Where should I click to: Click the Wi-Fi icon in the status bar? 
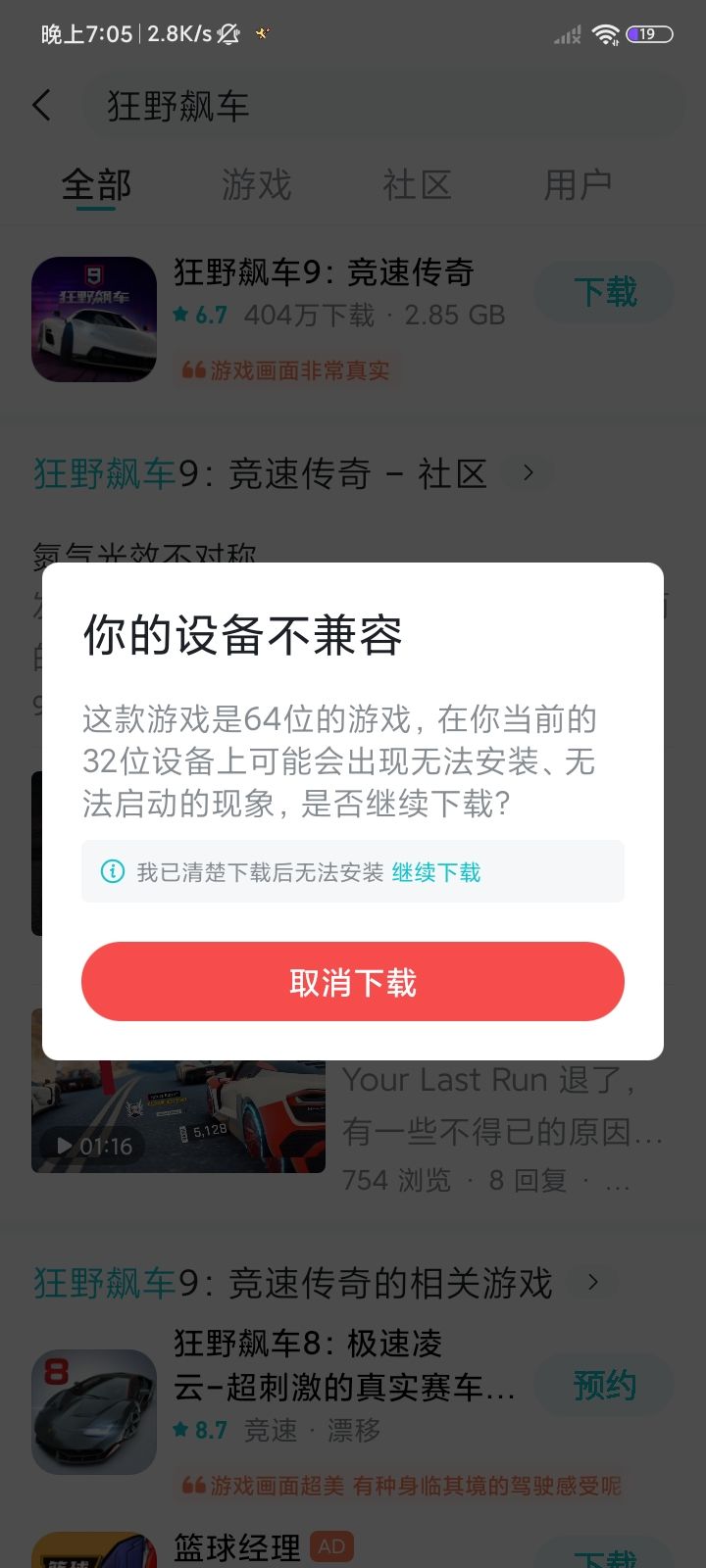click(x=606, y=32)
